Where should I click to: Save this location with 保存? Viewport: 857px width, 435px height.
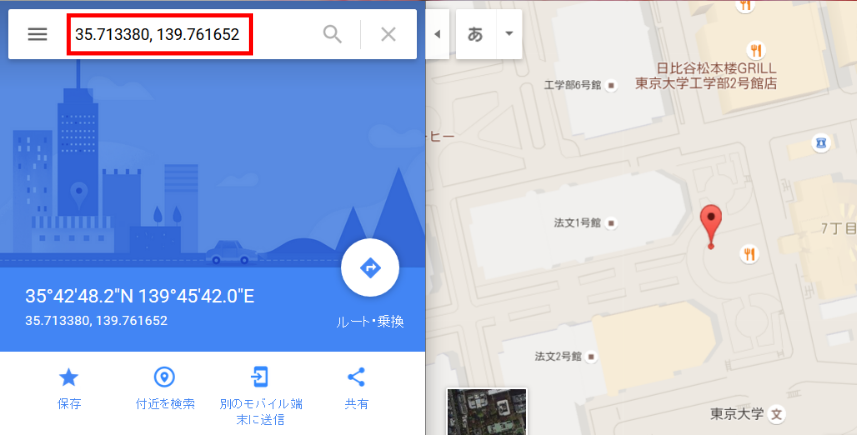click(69, 387)
